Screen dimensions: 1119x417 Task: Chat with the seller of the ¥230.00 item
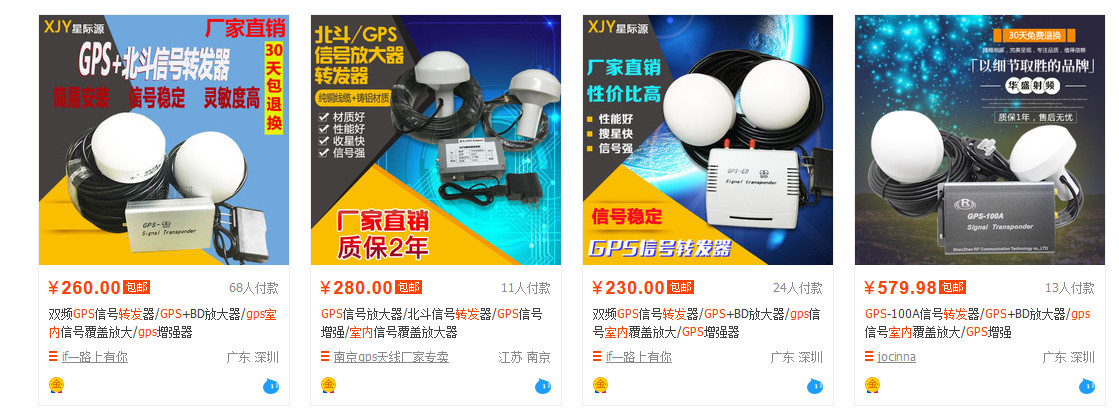(x=816, y=386)
